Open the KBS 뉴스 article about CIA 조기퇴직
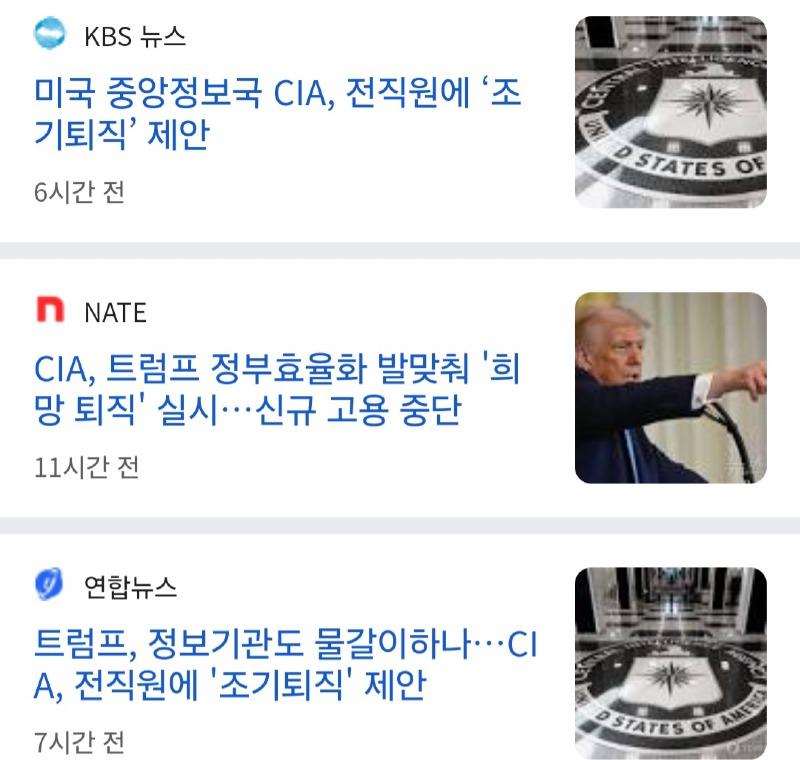The height and width of the screenshot is (760, 800). [277, 113]
